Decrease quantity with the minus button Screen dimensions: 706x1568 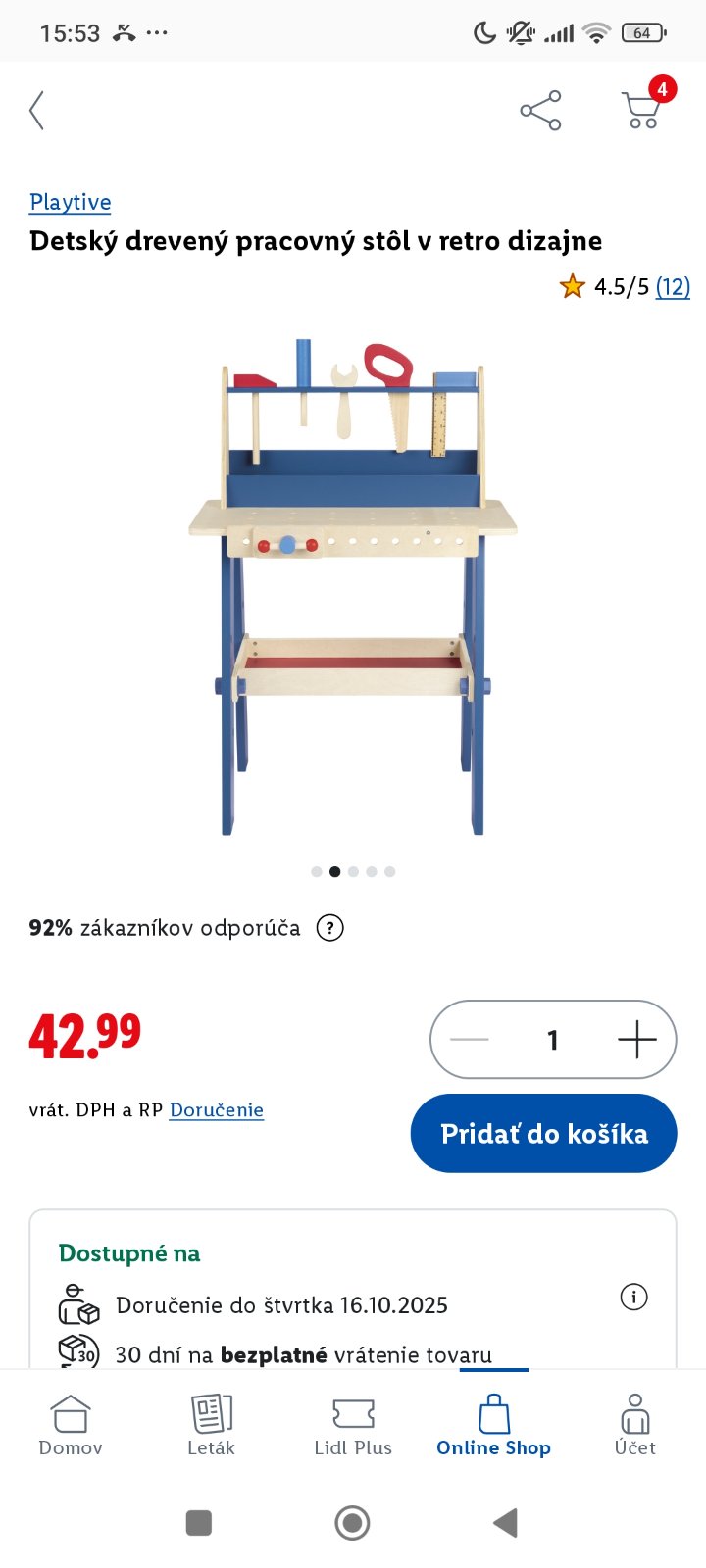469,1039
